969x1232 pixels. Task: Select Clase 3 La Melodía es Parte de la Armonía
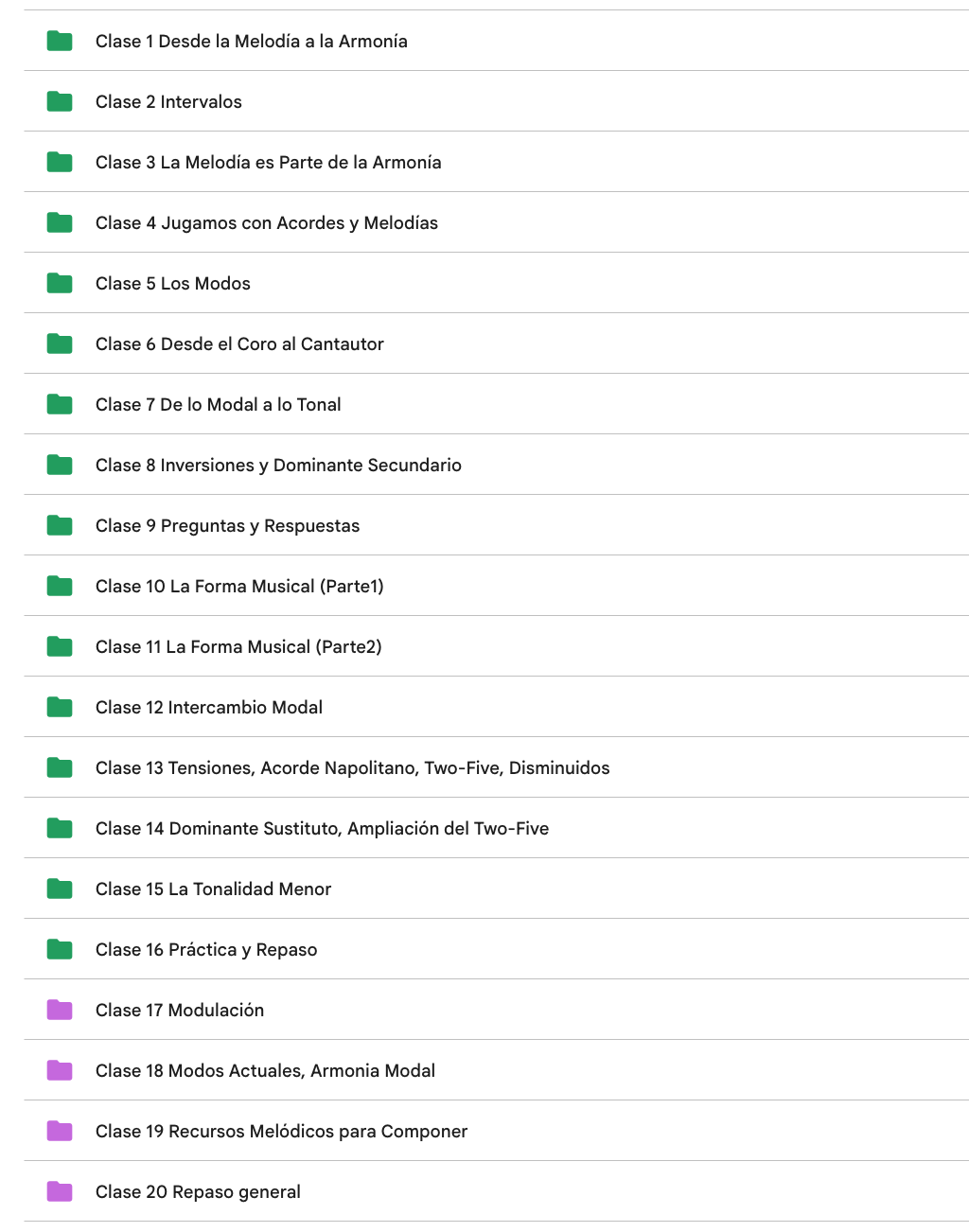[x=268, y=162]
